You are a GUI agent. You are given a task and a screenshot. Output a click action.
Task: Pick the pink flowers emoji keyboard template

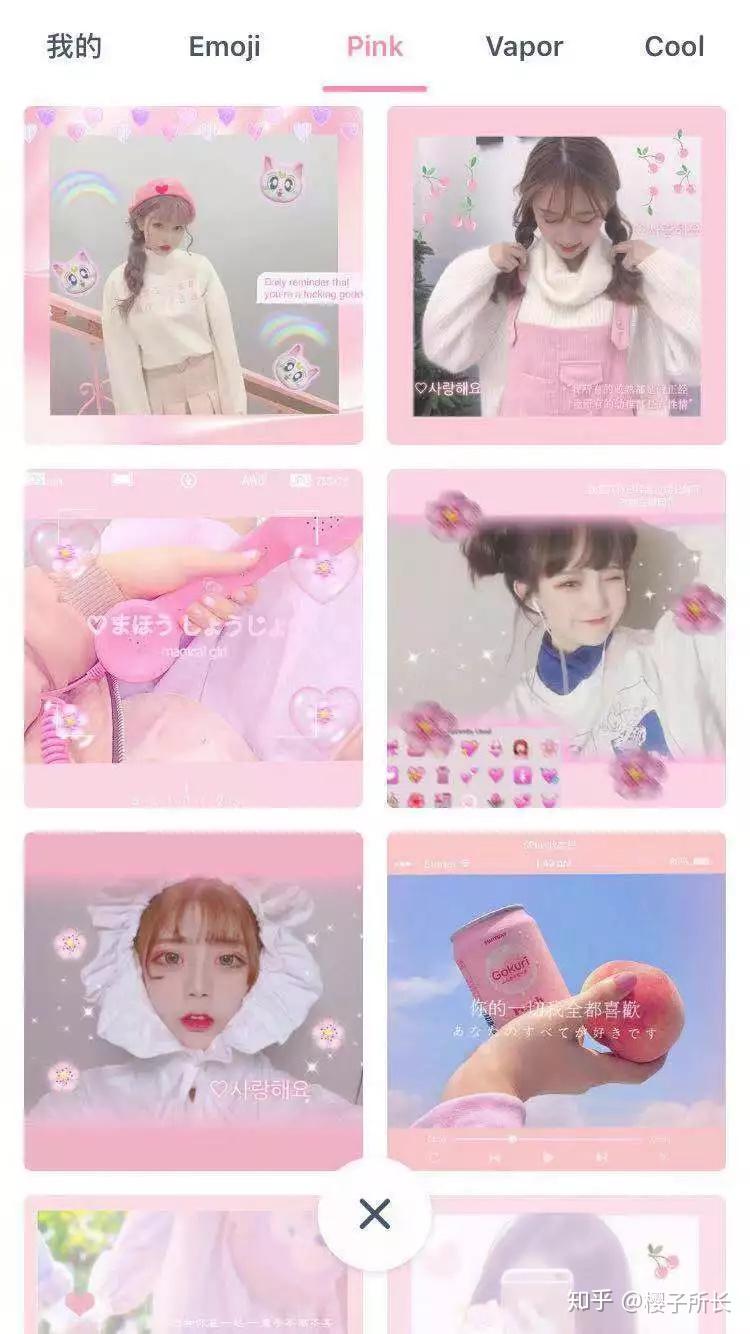(556, 638)
